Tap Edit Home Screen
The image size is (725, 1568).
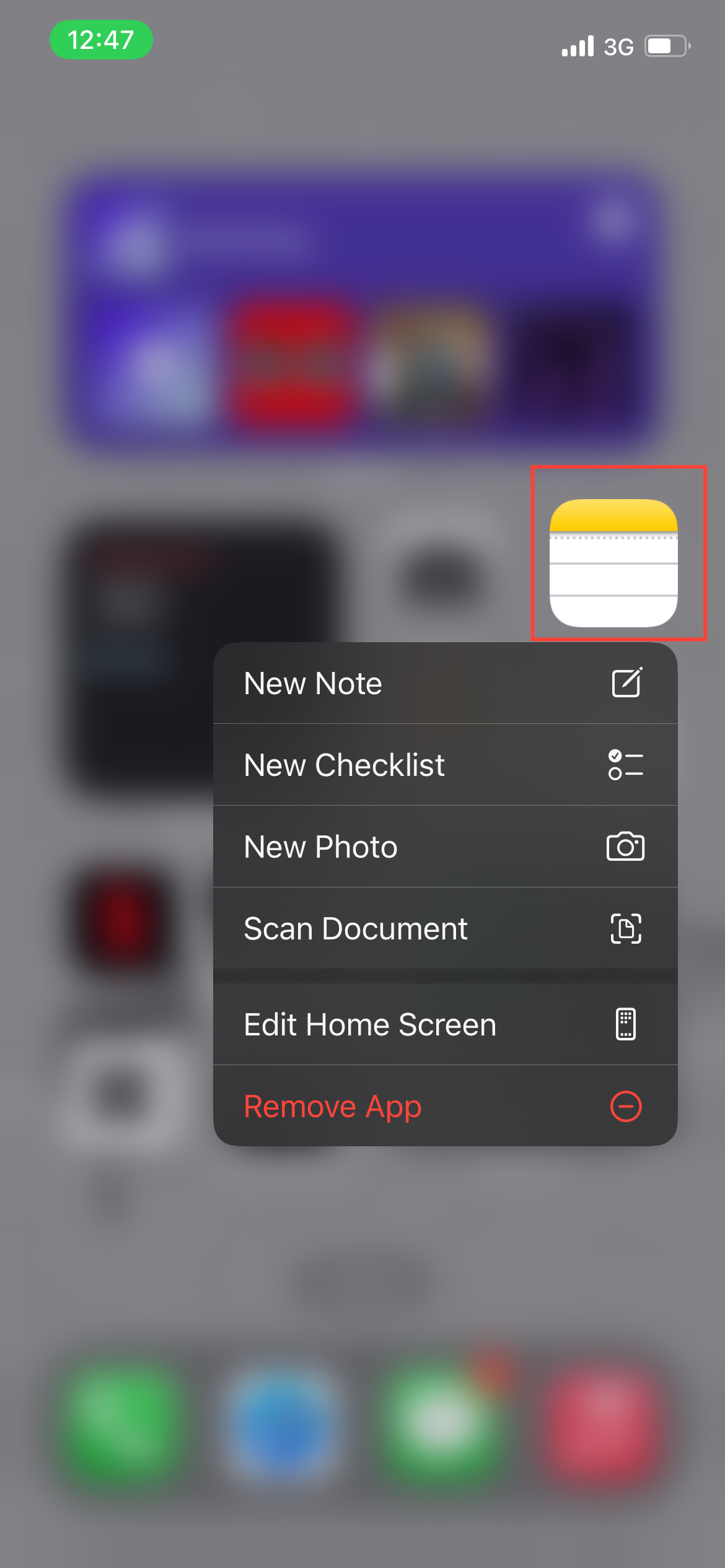444,1024
